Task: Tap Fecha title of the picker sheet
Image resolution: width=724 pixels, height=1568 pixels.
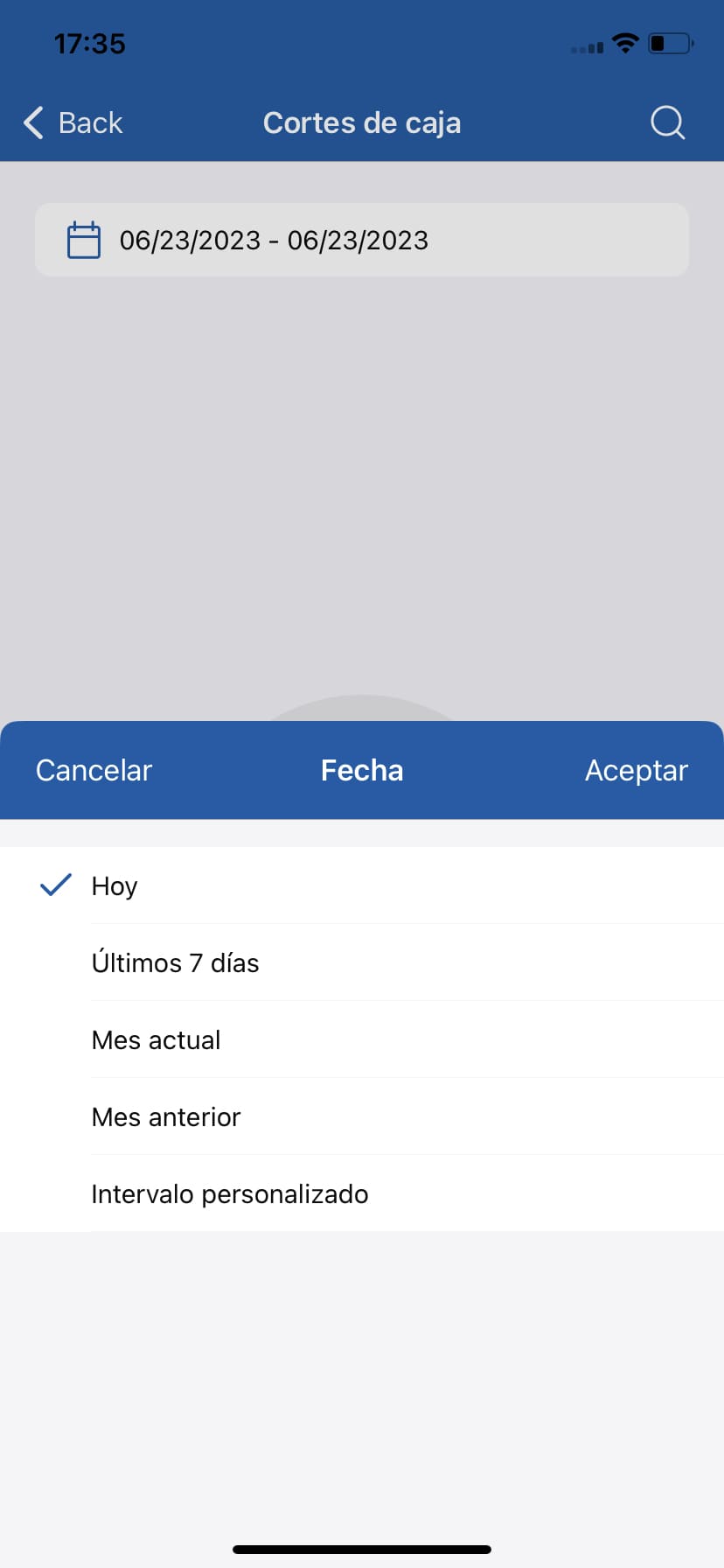Action: pos(361,770)
